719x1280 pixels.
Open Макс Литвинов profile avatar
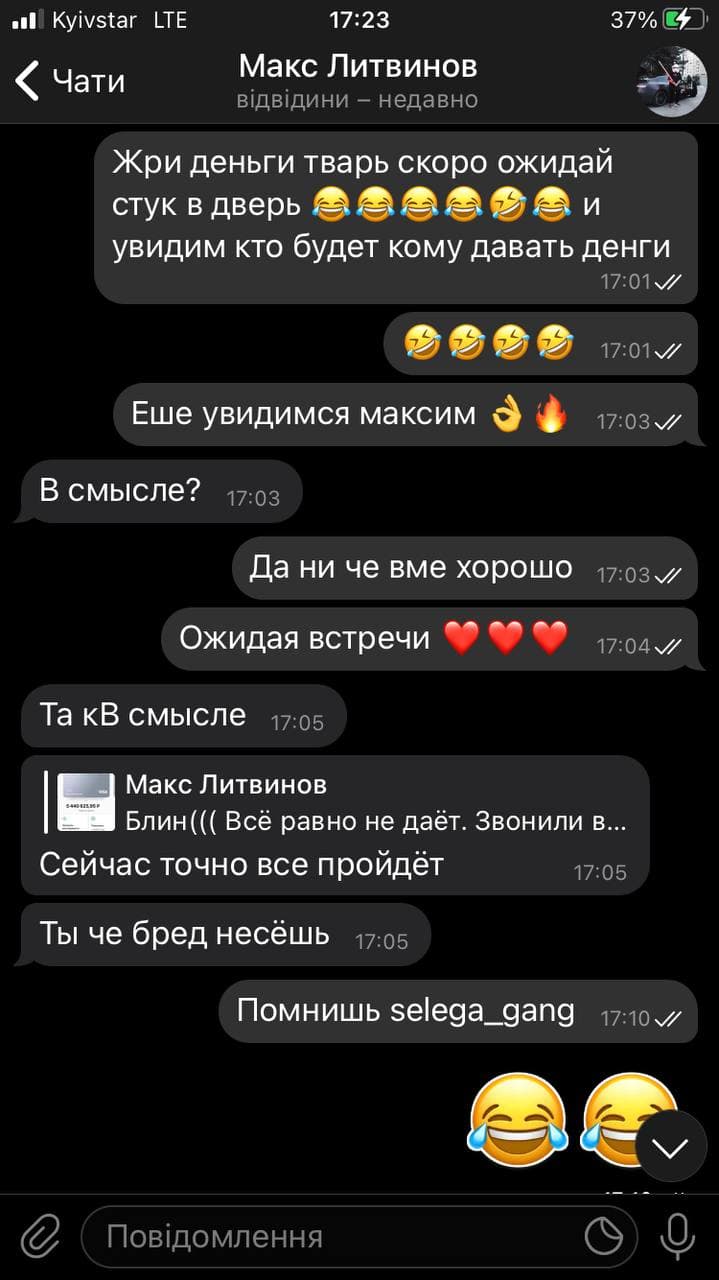[x=673, y=80]
